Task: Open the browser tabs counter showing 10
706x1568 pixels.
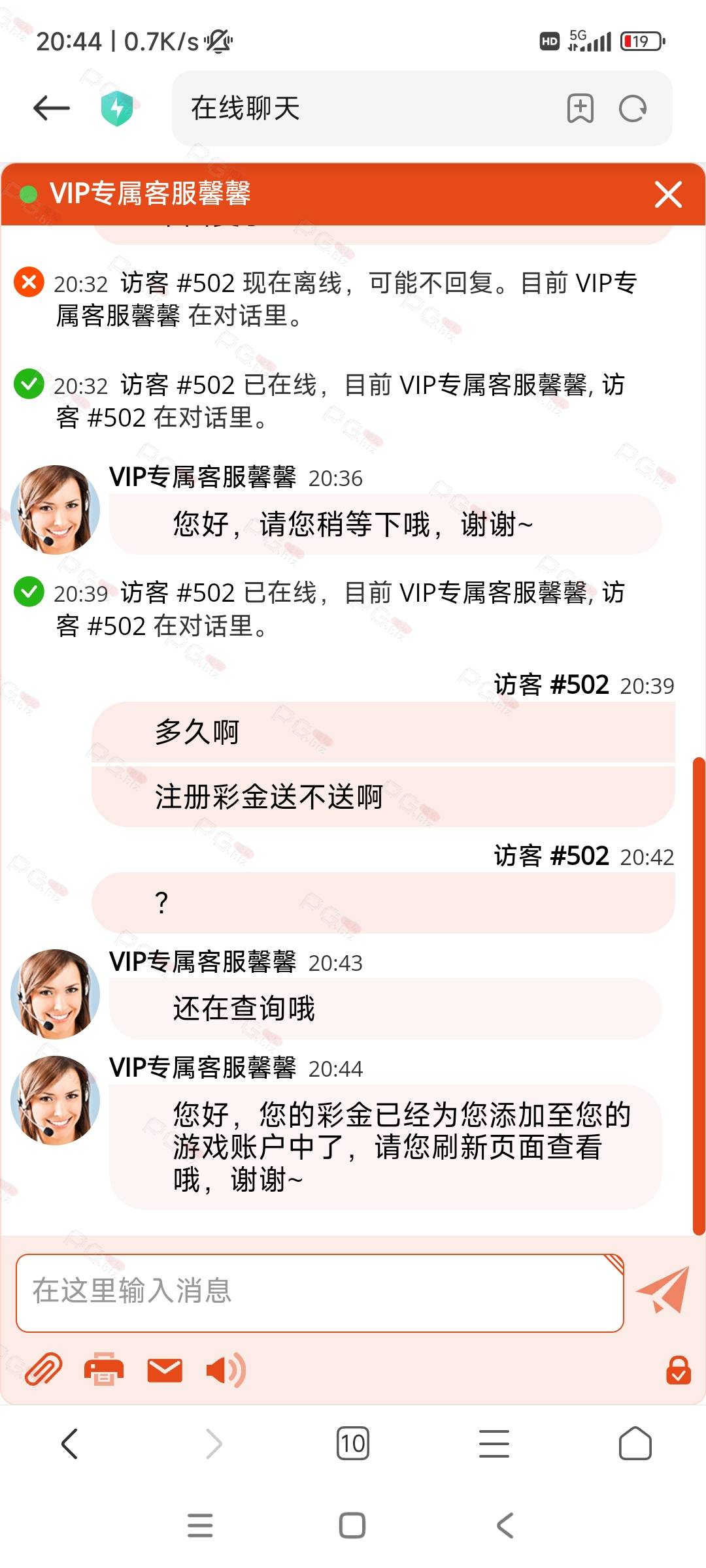Action: [x=353, y=1443]
